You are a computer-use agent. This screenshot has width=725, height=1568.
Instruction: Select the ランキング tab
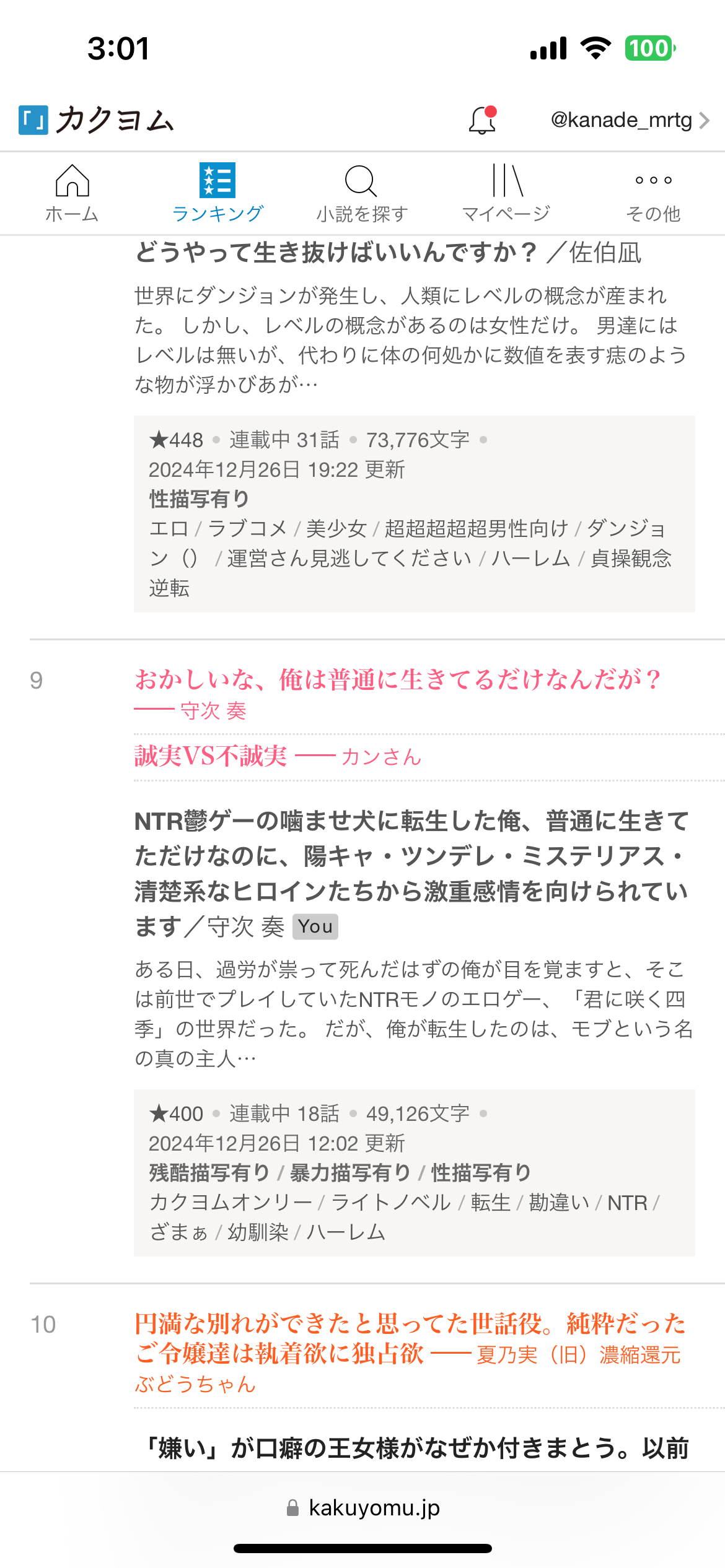[217, 193]
